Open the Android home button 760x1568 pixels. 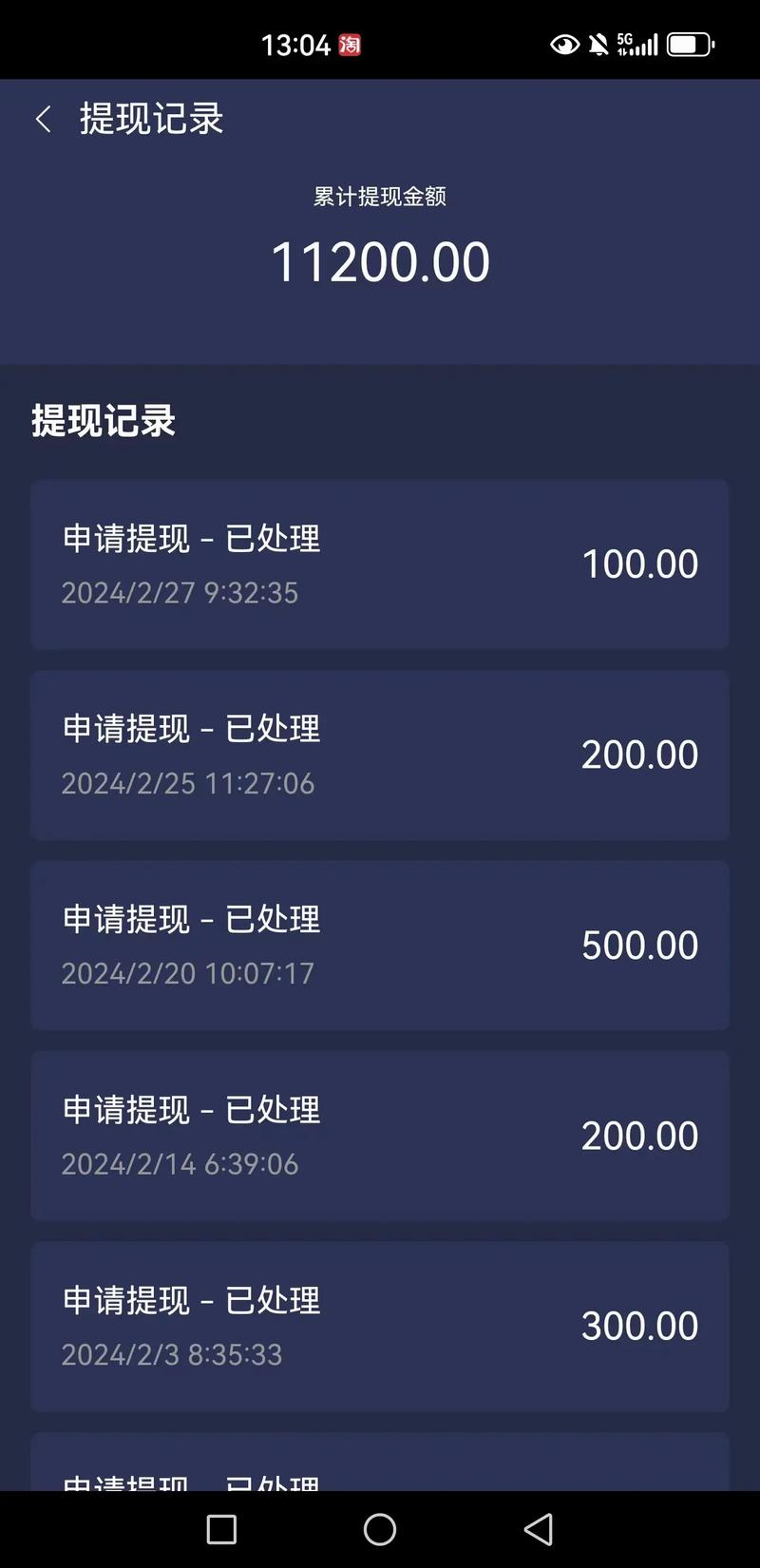380,1529
